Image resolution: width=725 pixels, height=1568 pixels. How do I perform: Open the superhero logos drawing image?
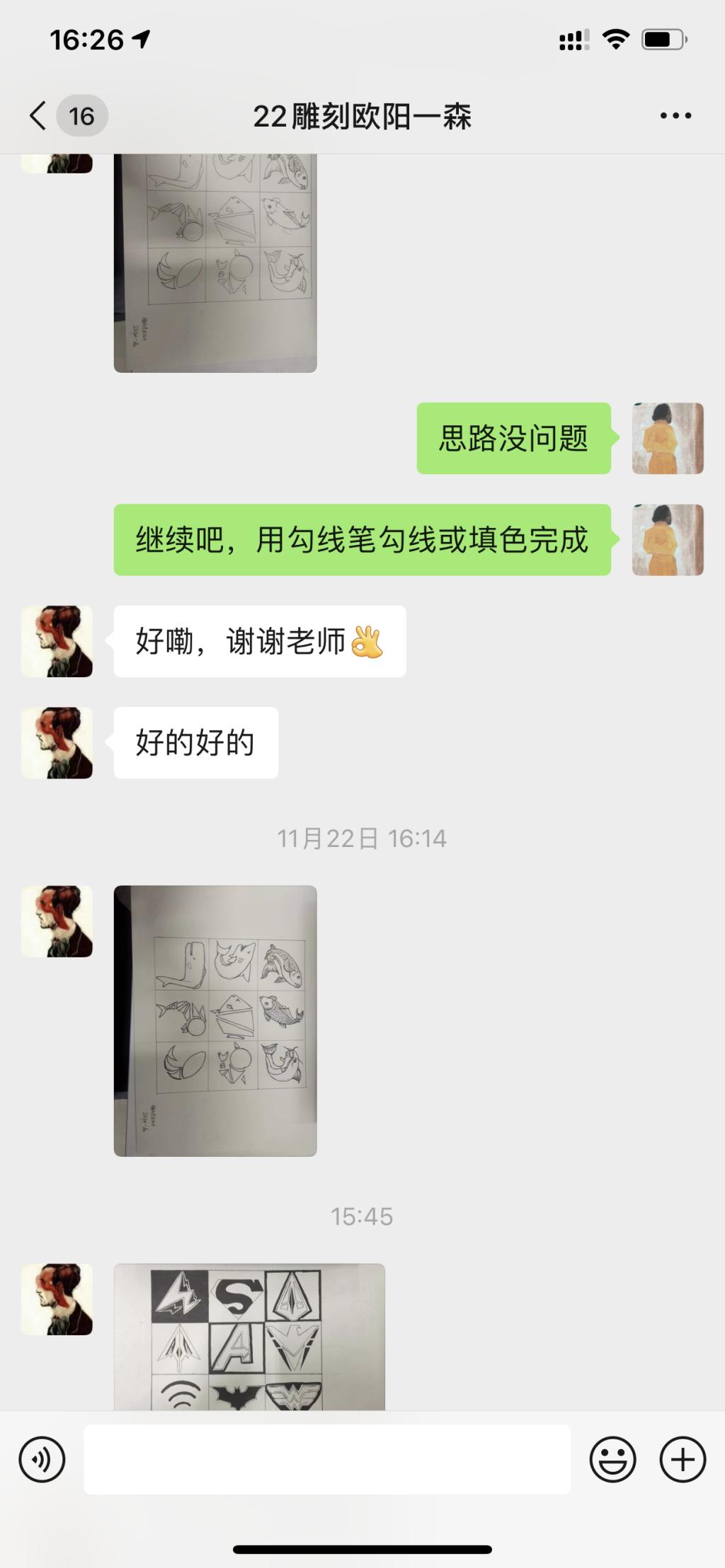[249, 1336]
